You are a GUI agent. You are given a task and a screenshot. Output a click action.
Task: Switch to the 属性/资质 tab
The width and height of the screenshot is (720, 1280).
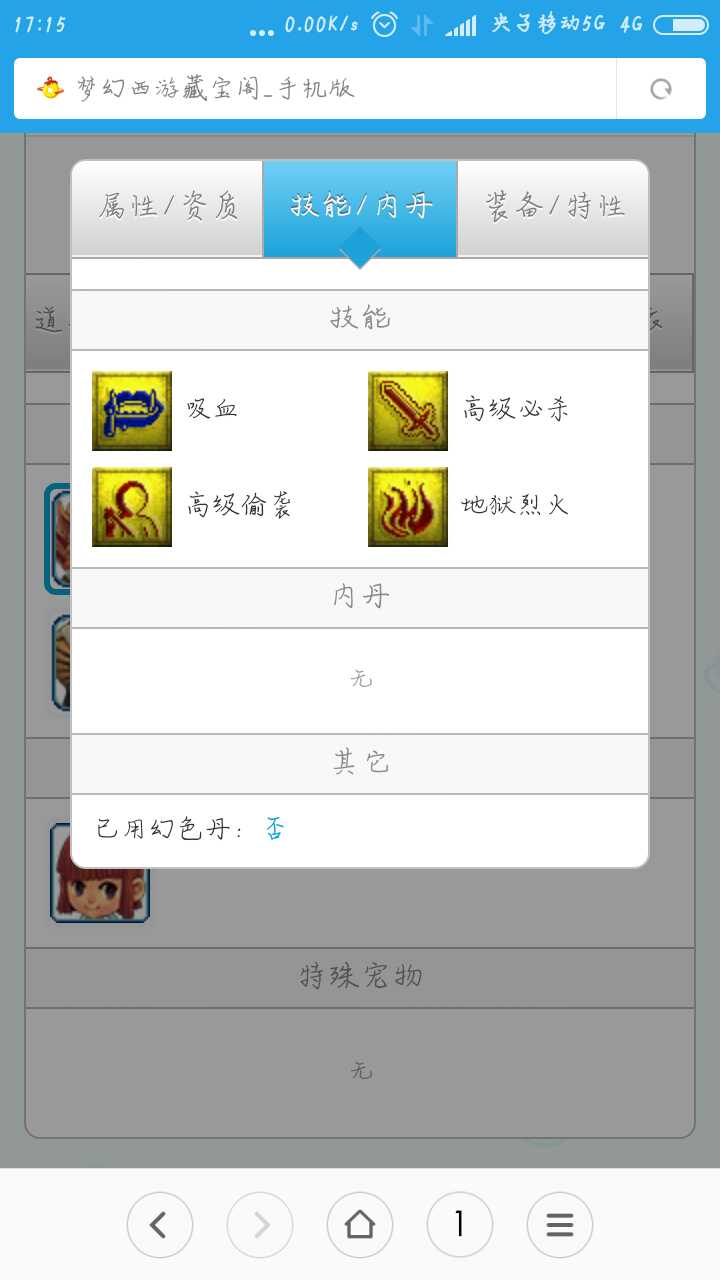click(167, 208)
